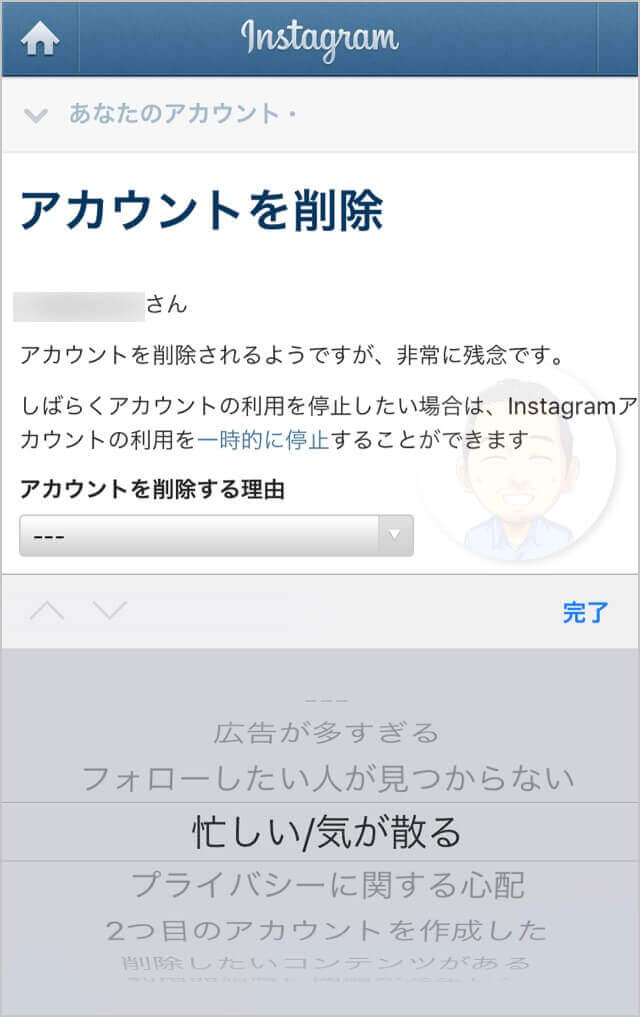Viewport: 640px width, 1017px height.
Task: Pick 2つ目のアカウントを作成した option
Action: pyautogui.click(x=326, y=930)
